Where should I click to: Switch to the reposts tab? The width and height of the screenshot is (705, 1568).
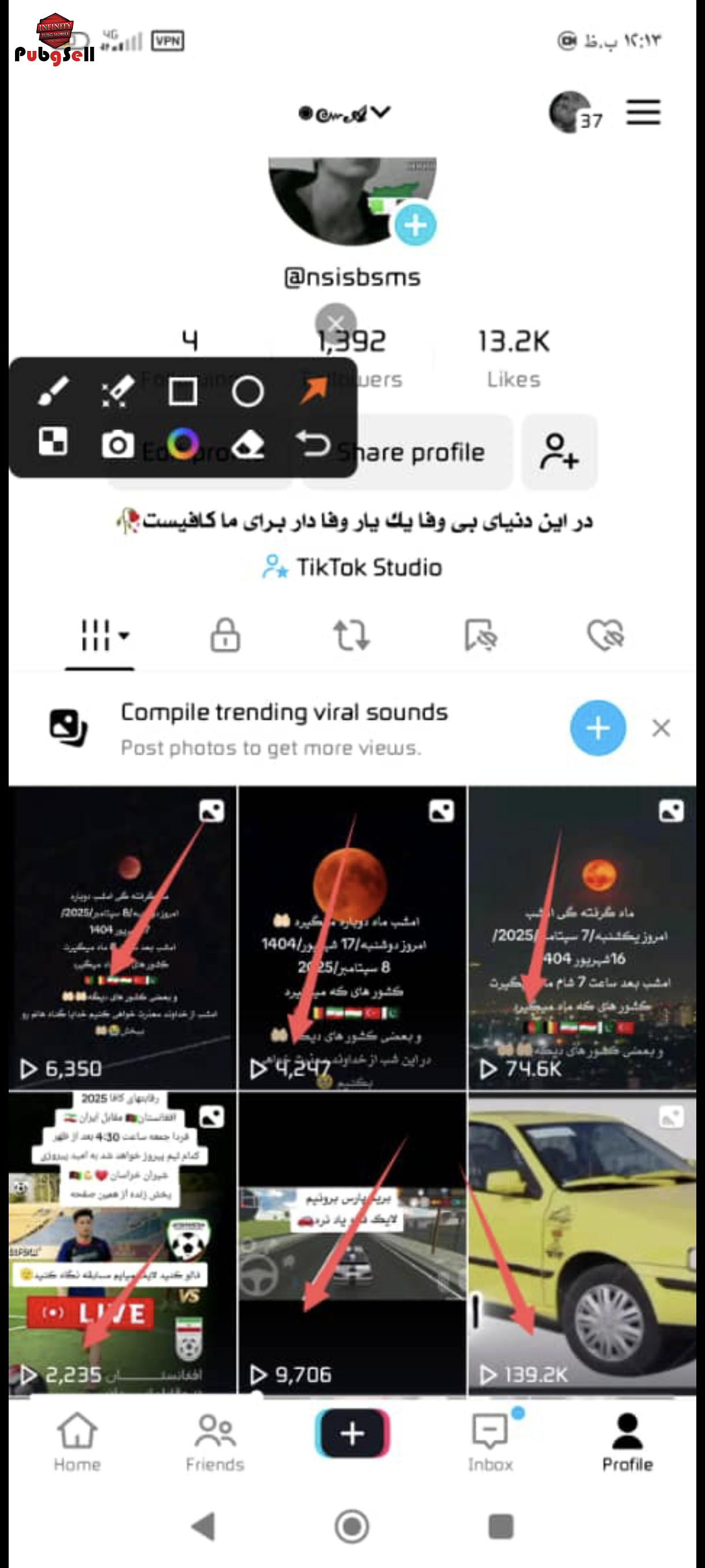351,635
